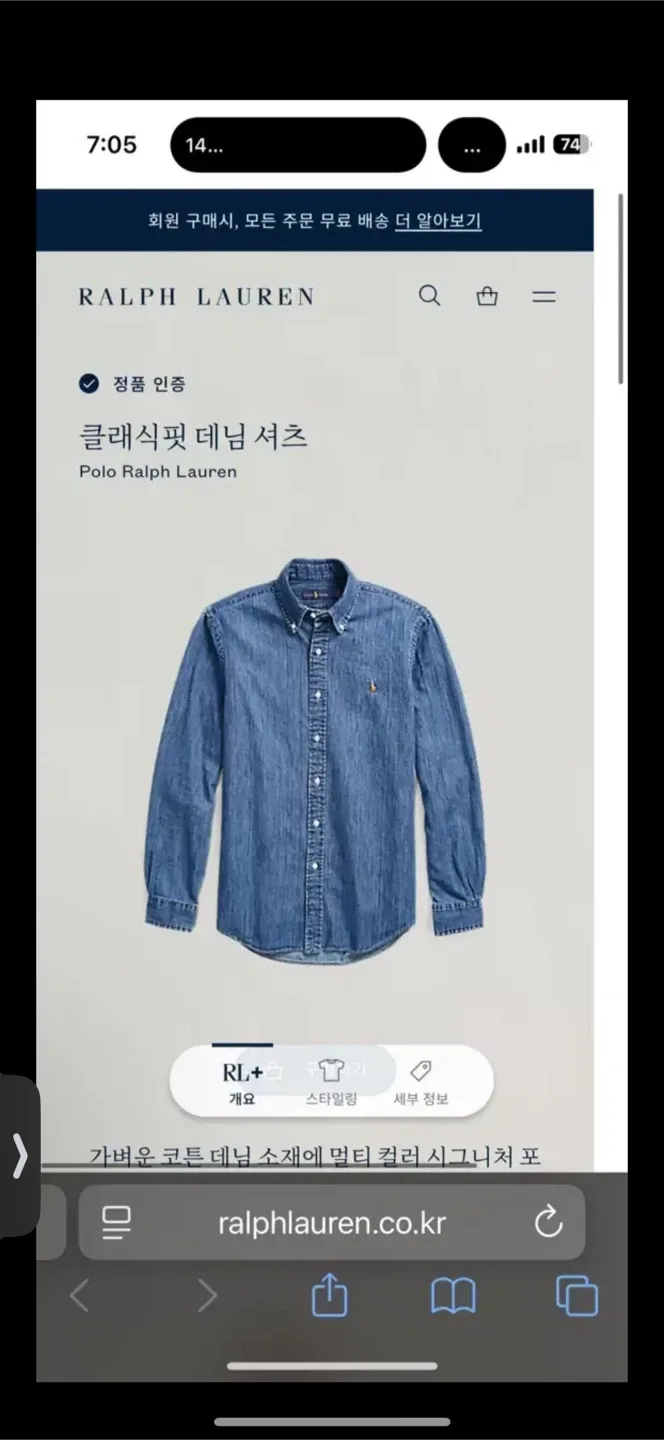The height and width of the screenshot is (1440, 664).
Task: Open the site search magnifier
Action: pyautogui.click(x=429, y=296)
